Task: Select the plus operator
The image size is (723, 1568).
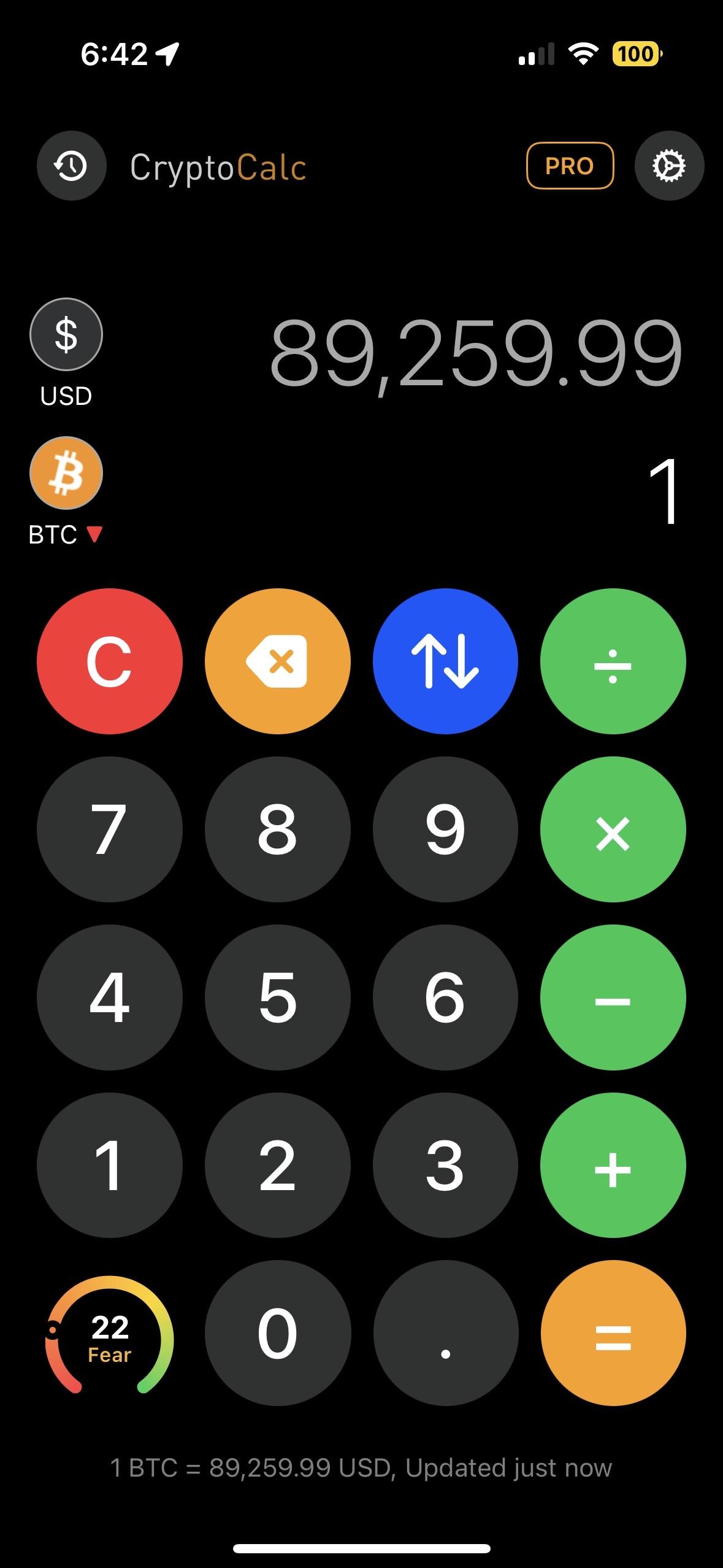Action: pos(613,1166)
